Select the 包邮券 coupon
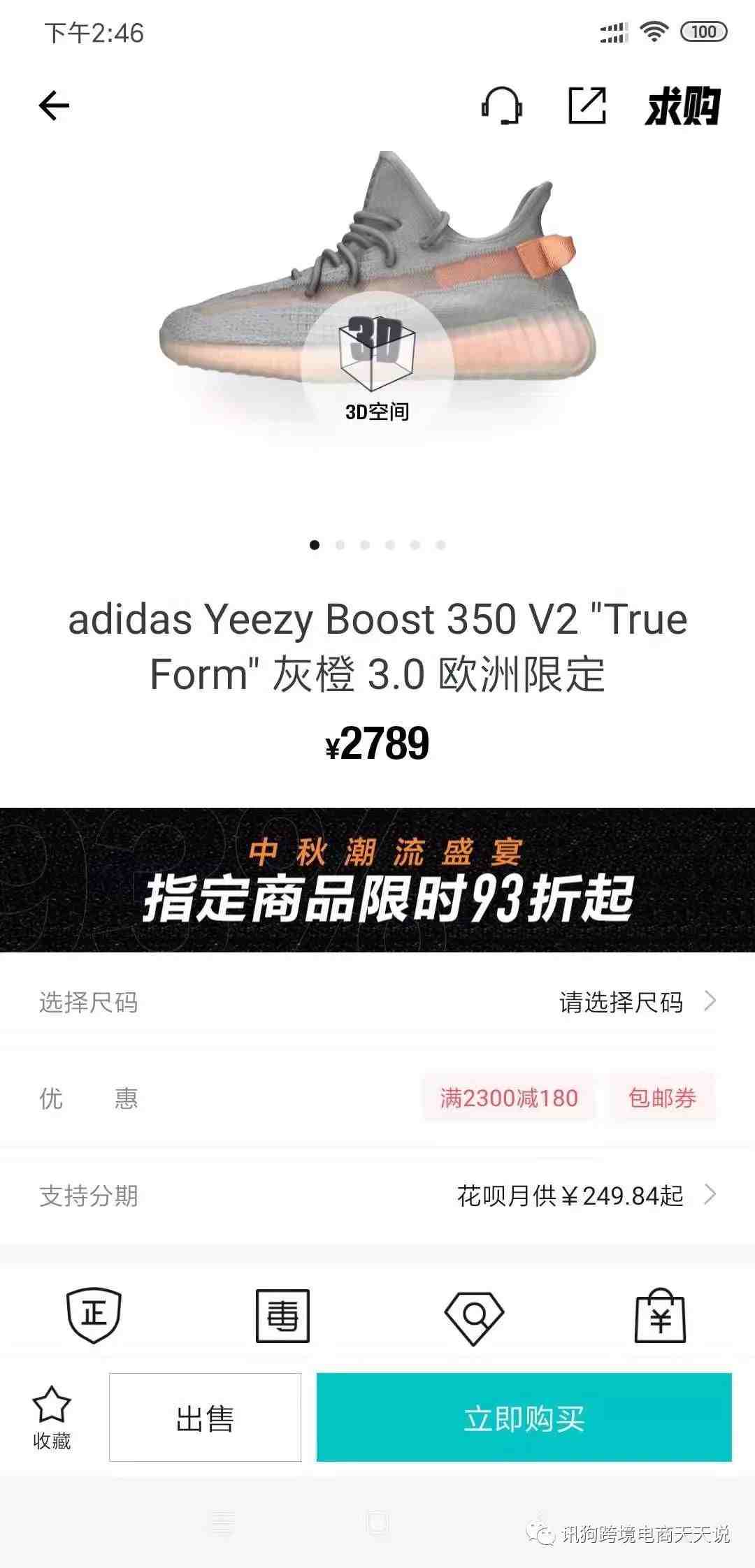755x1568 pixels. (662, 1098)
